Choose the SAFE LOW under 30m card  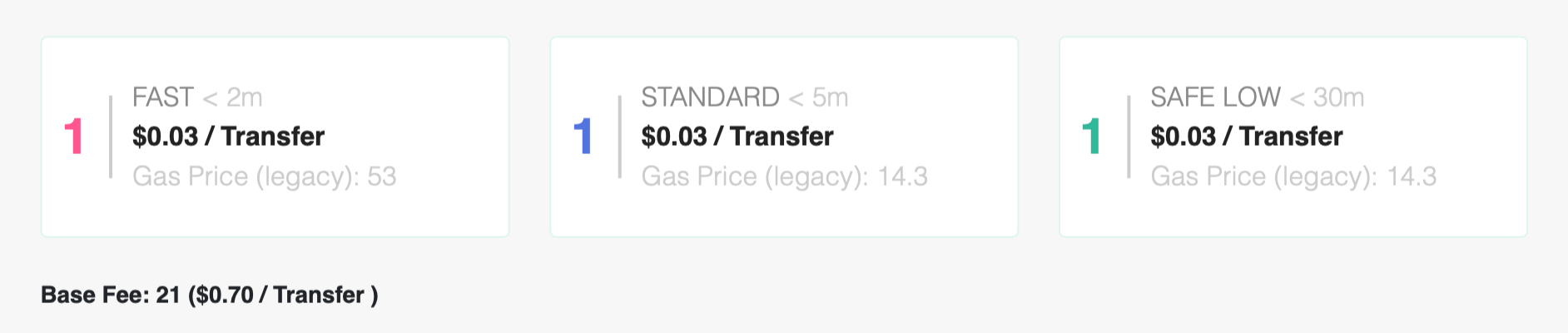point(1293,137)
